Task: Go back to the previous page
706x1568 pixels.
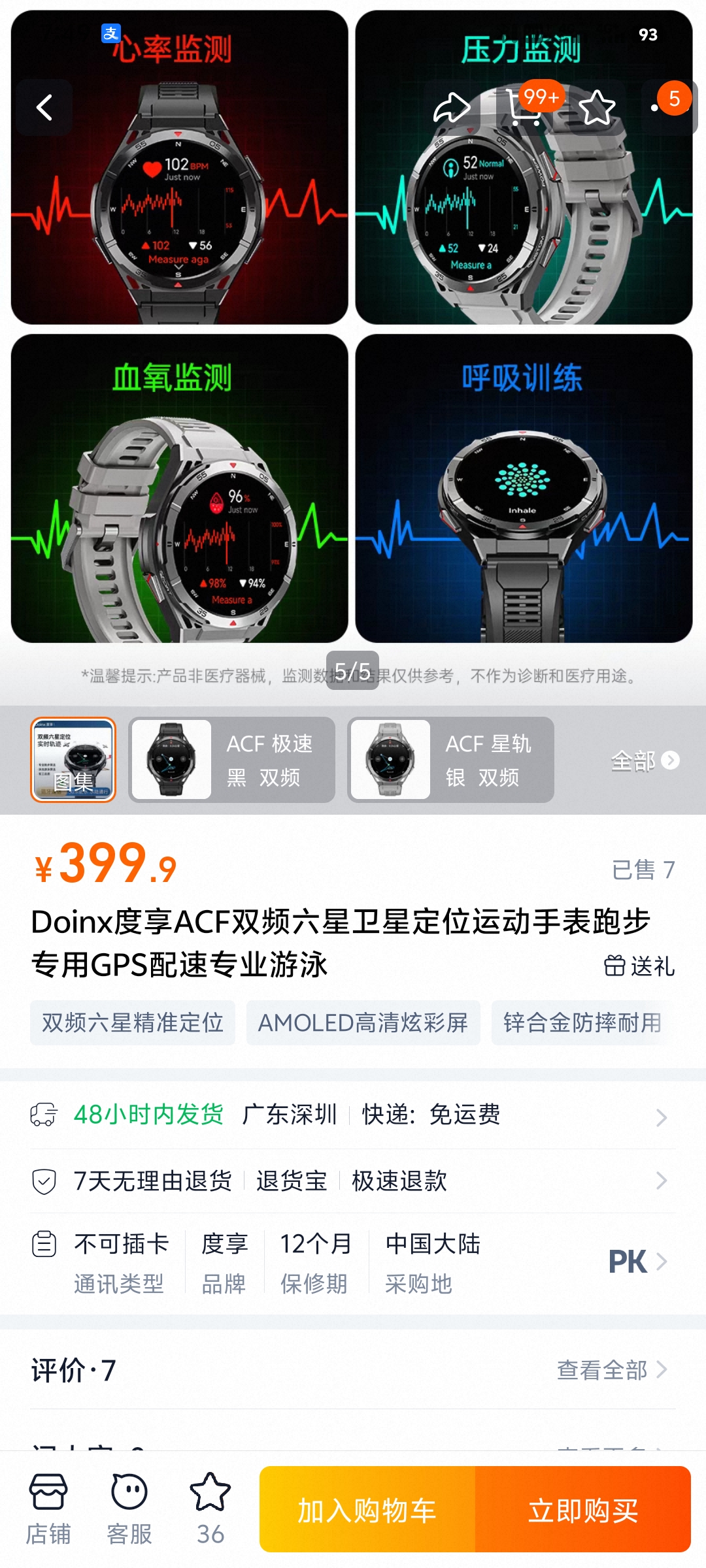Action: point(44,107)
